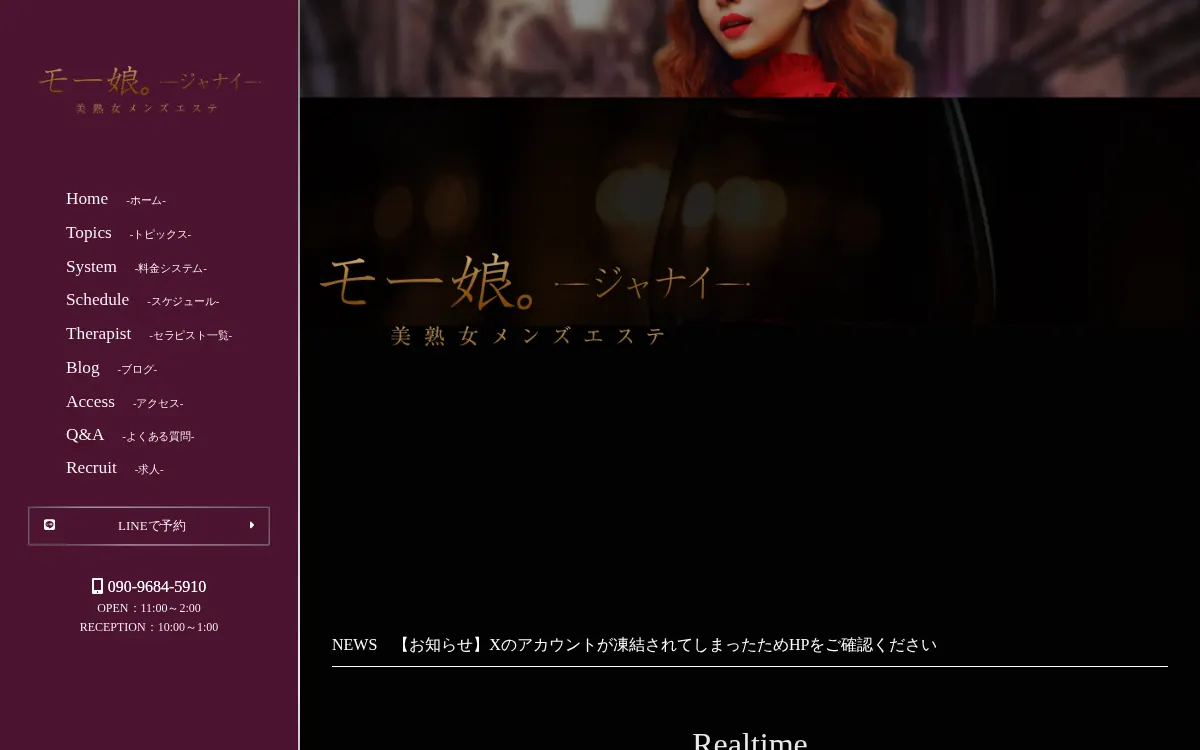The image size is (1200, 750).
Task: Go to the Topics page
Action: pyautogui.click(x=128, y=233)
